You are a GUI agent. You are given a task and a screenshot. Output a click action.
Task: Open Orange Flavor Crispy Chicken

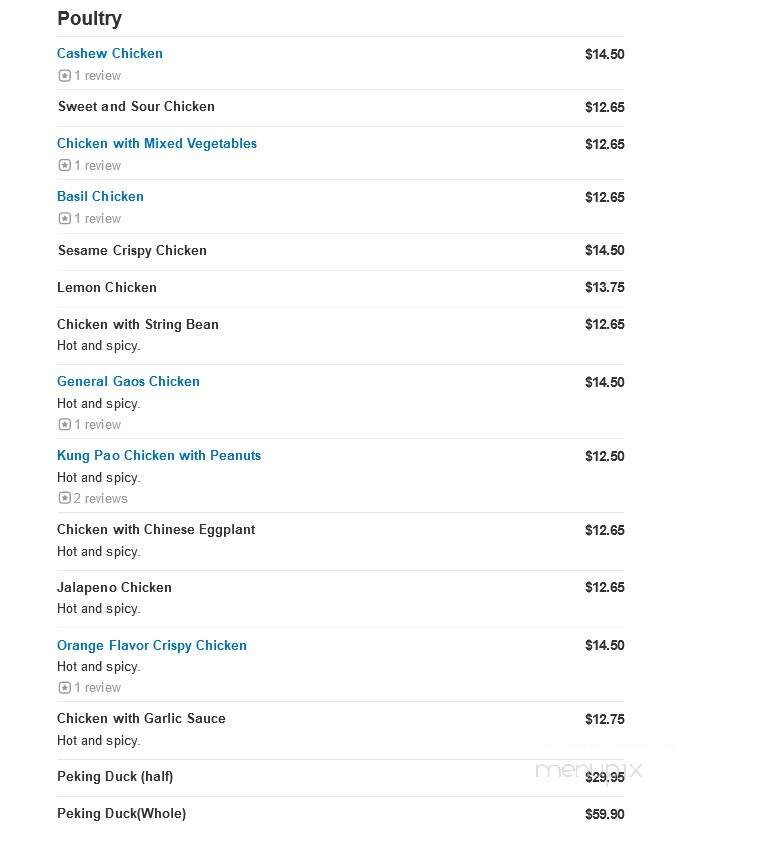coord(151,645)
